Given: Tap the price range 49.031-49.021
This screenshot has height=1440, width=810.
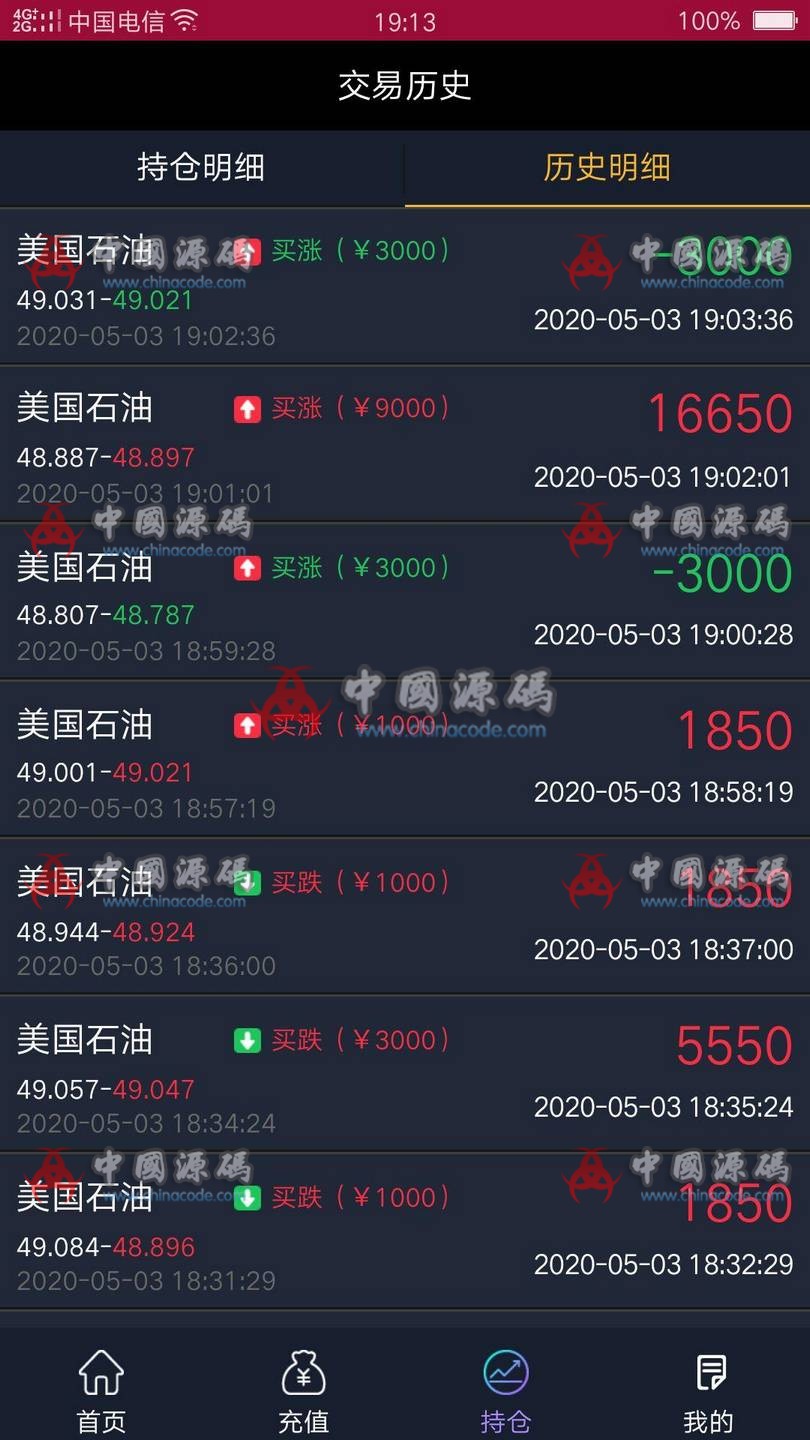Looking at the screenshot, I should point(104,297).
